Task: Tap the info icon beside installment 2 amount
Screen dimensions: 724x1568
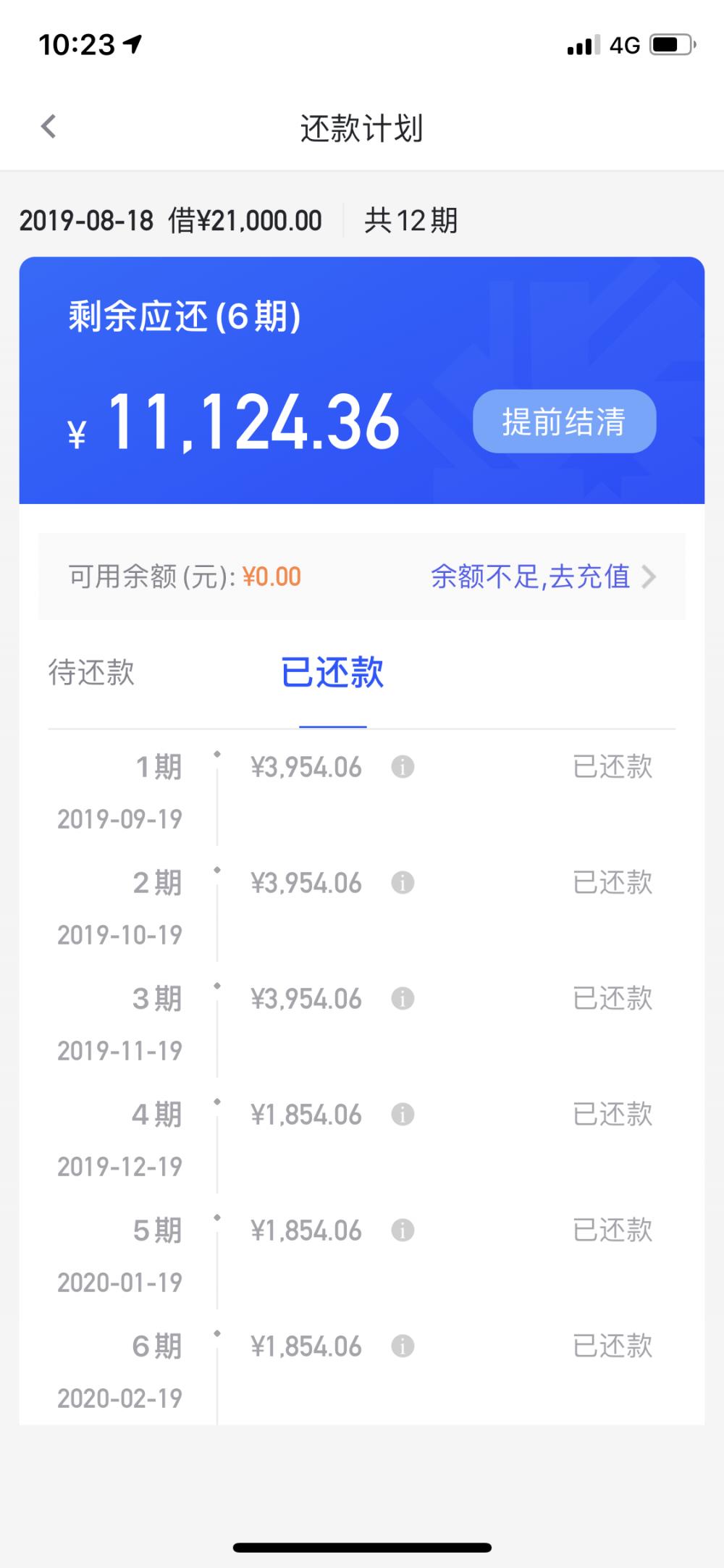Action: coord(404,882)
